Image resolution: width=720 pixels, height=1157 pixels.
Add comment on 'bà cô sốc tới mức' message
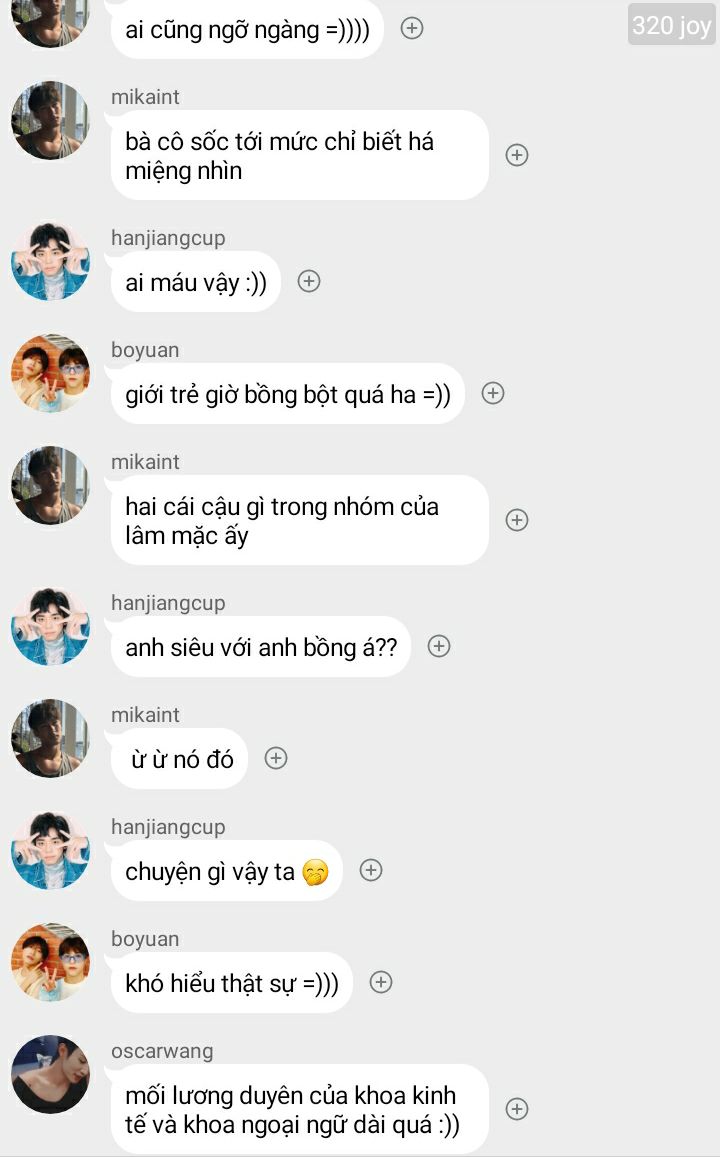pos(516,155)
